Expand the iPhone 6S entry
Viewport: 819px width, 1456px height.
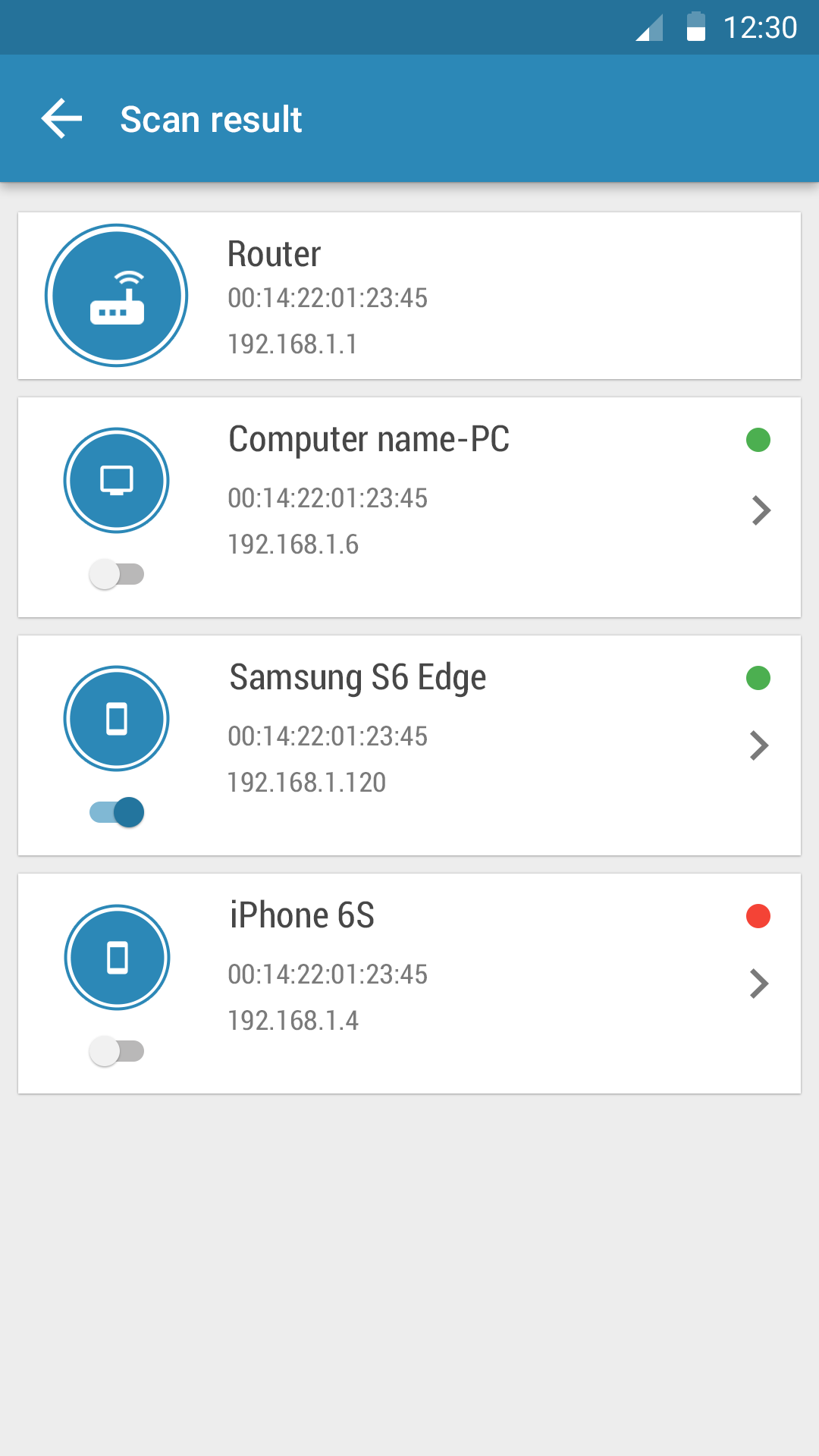761,984
